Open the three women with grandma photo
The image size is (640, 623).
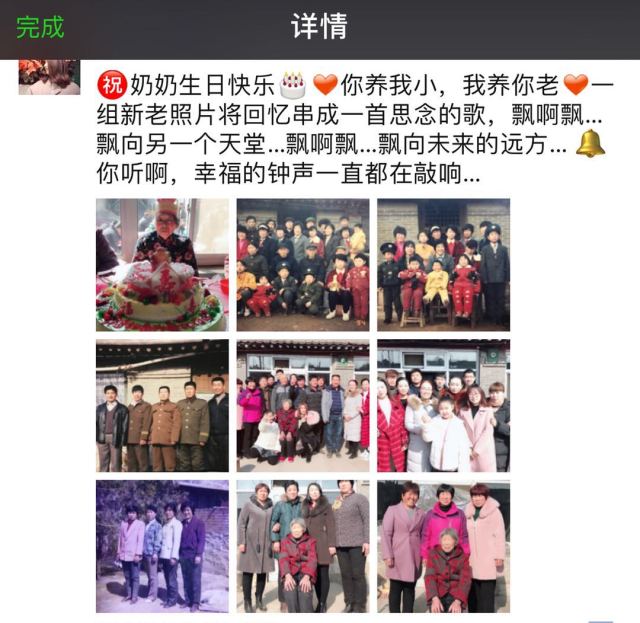pos(443,546)
